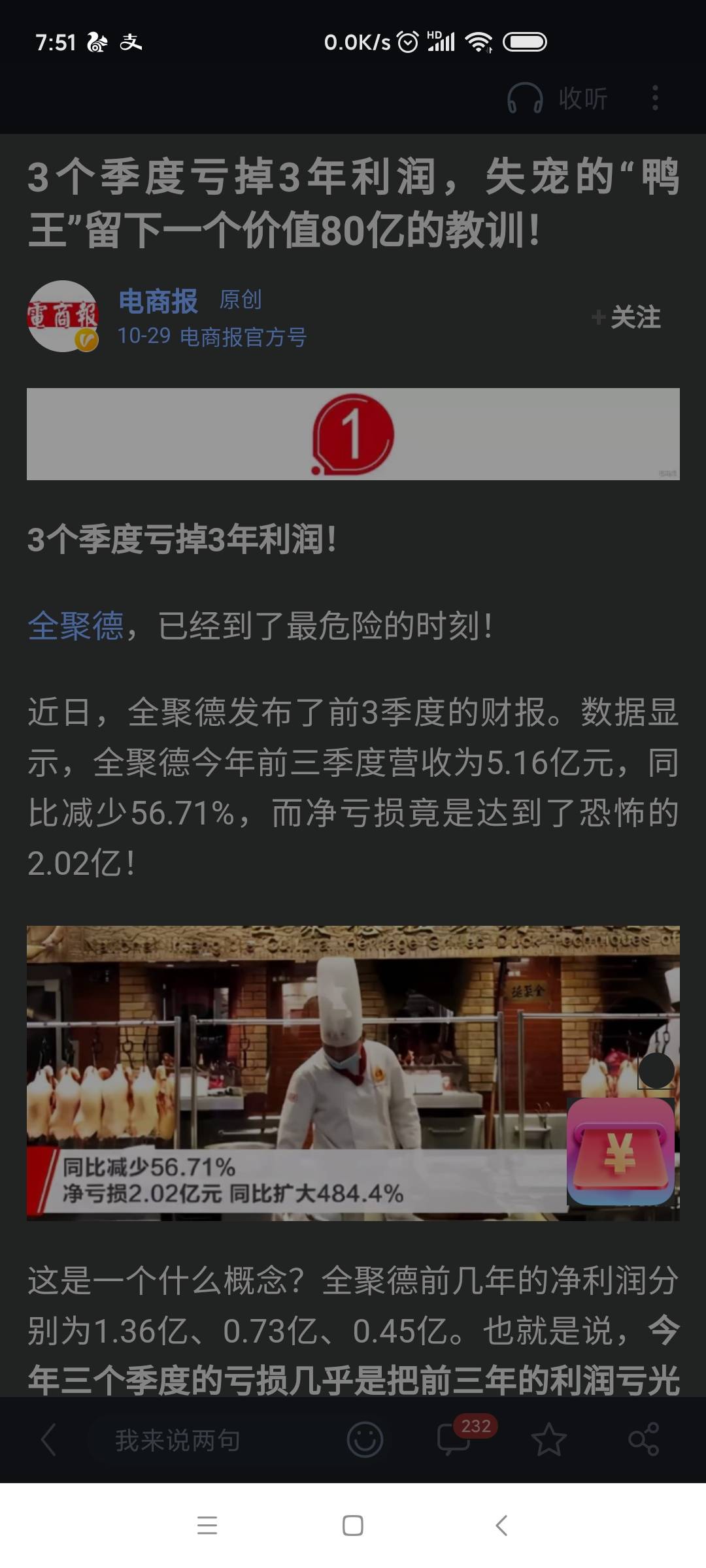Go back using the bottom bar arrow

49,1440
